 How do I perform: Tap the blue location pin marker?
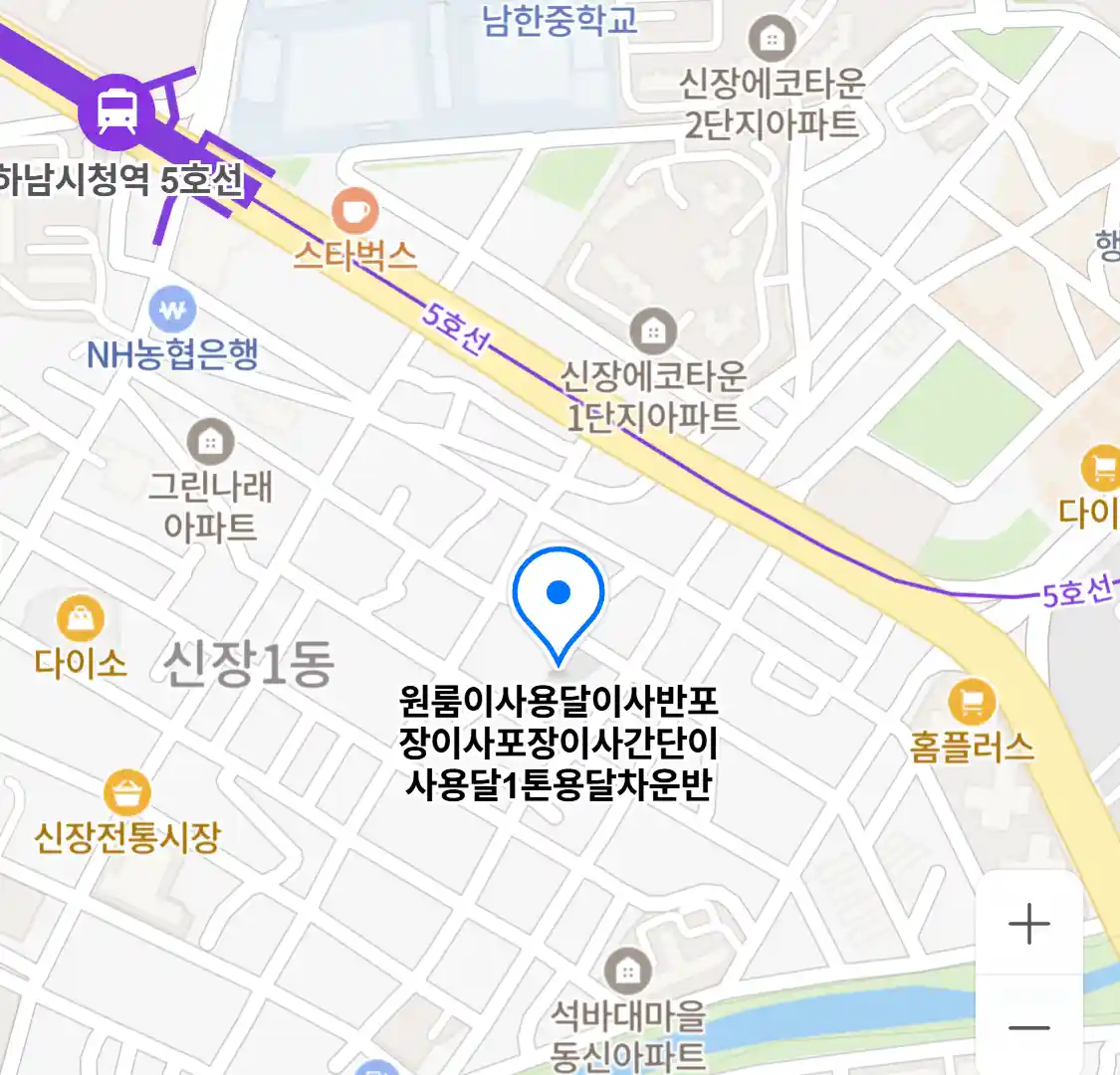tap(559, 597)
